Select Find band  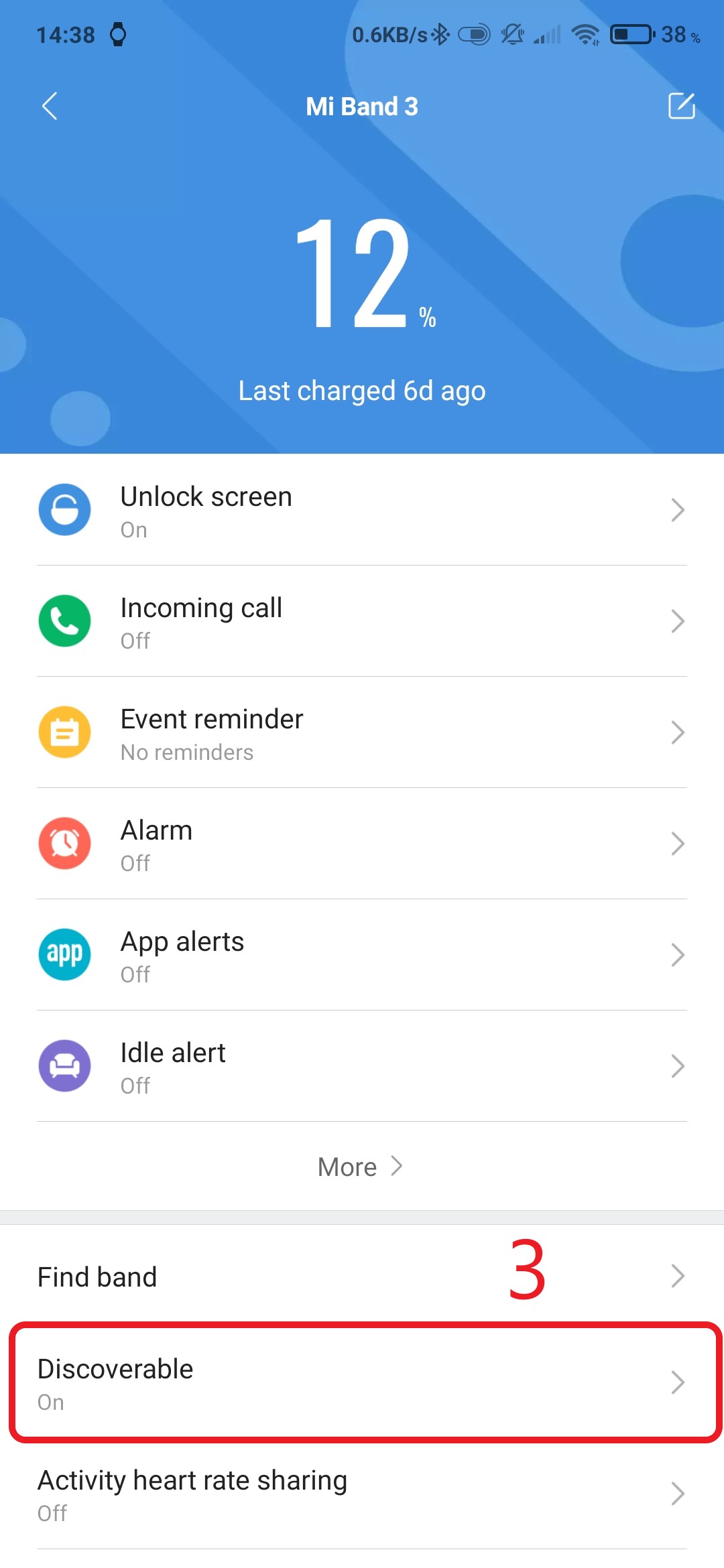point(362,1276)
